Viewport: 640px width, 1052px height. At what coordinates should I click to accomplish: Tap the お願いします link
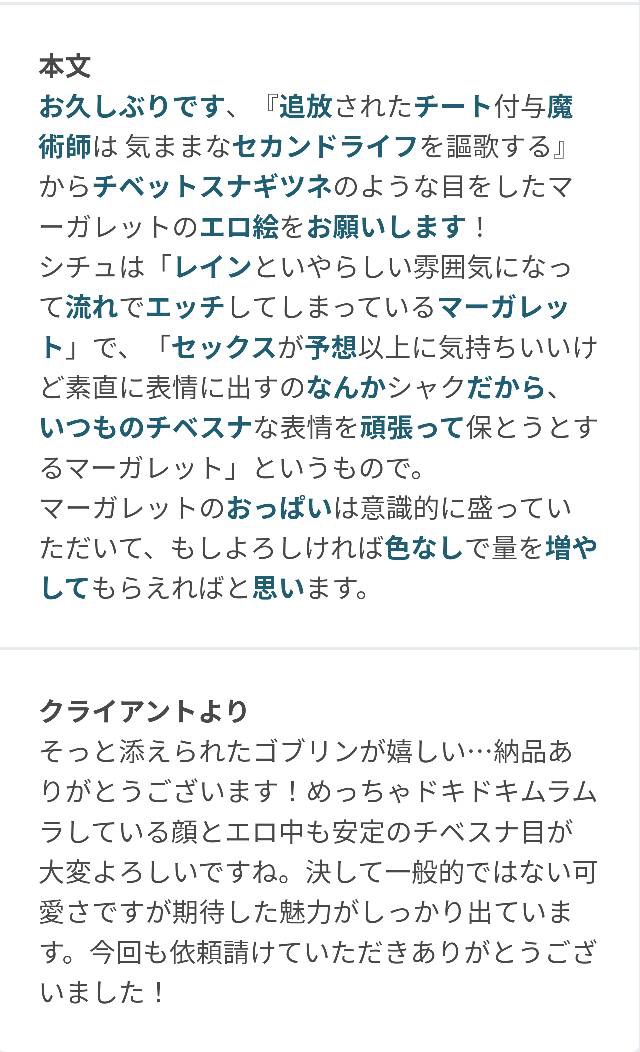click(x=386, y=227)
